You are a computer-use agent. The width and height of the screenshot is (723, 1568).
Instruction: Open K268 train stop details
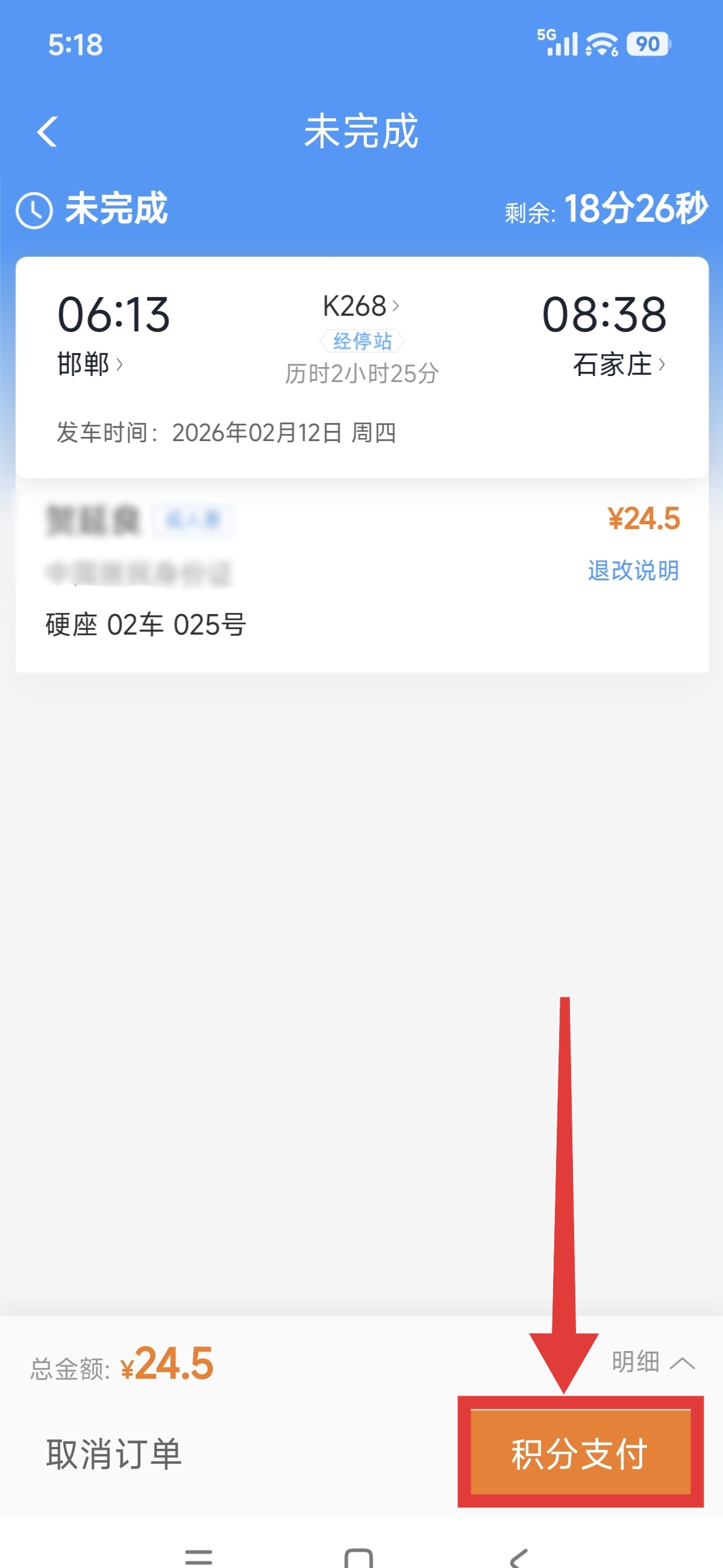coord(361,306)
